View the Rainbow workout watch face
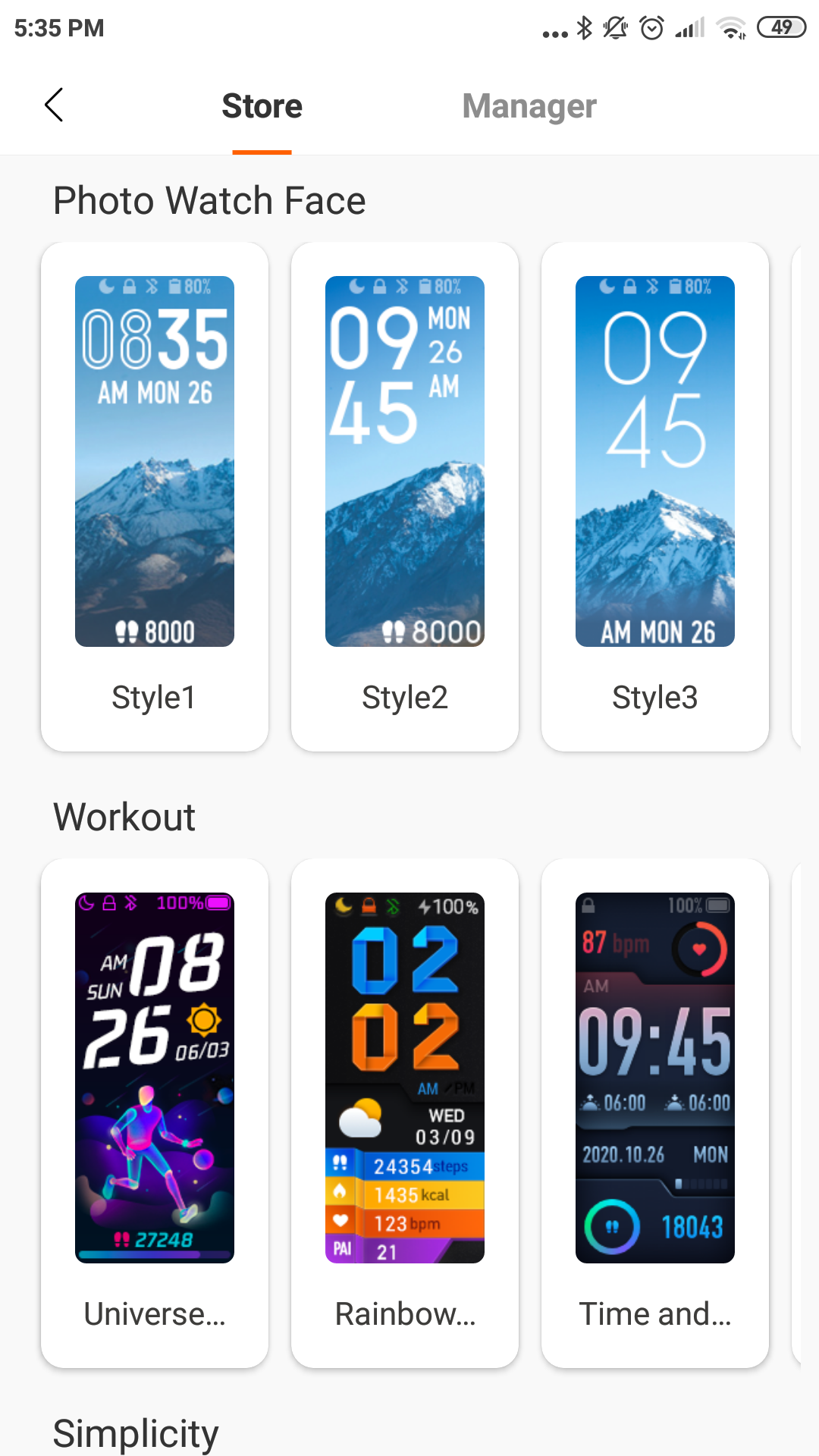Image resolution: width=819 pixels, height=1456 pixels. coord(405,1112)
